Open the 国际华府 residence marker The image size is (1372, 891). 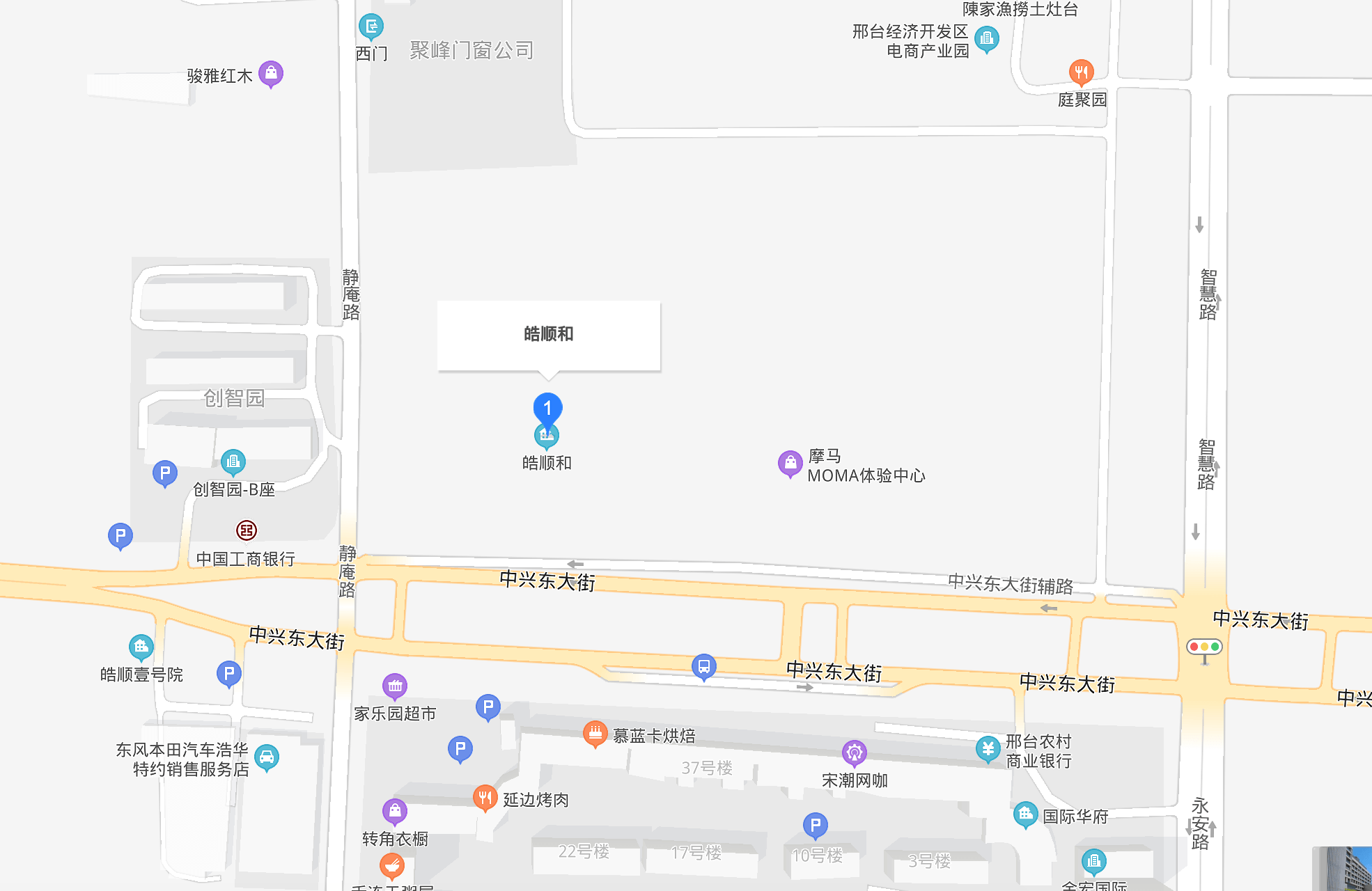point(1025,814)
